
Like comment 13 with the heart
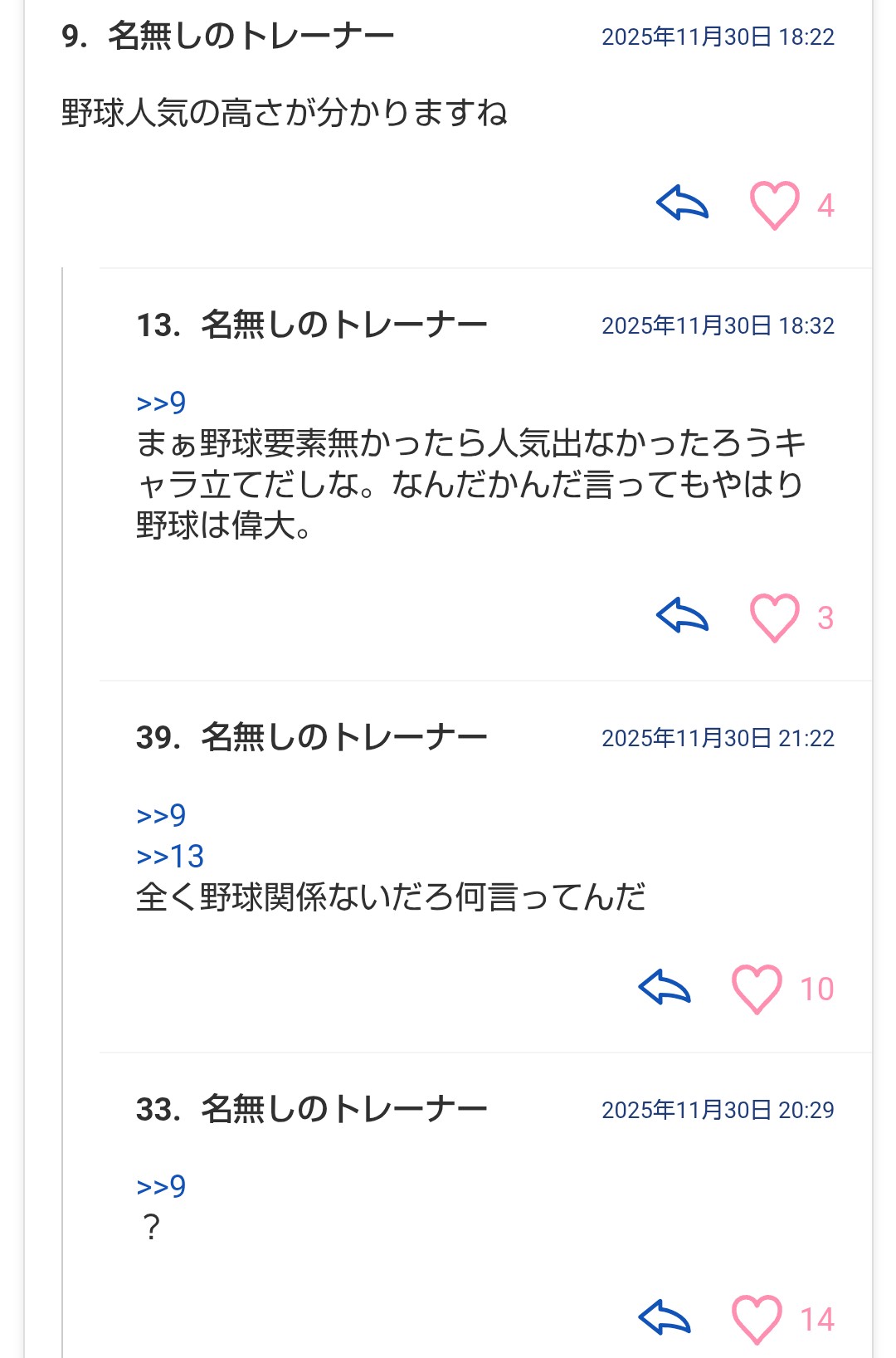tap(774, 618)
